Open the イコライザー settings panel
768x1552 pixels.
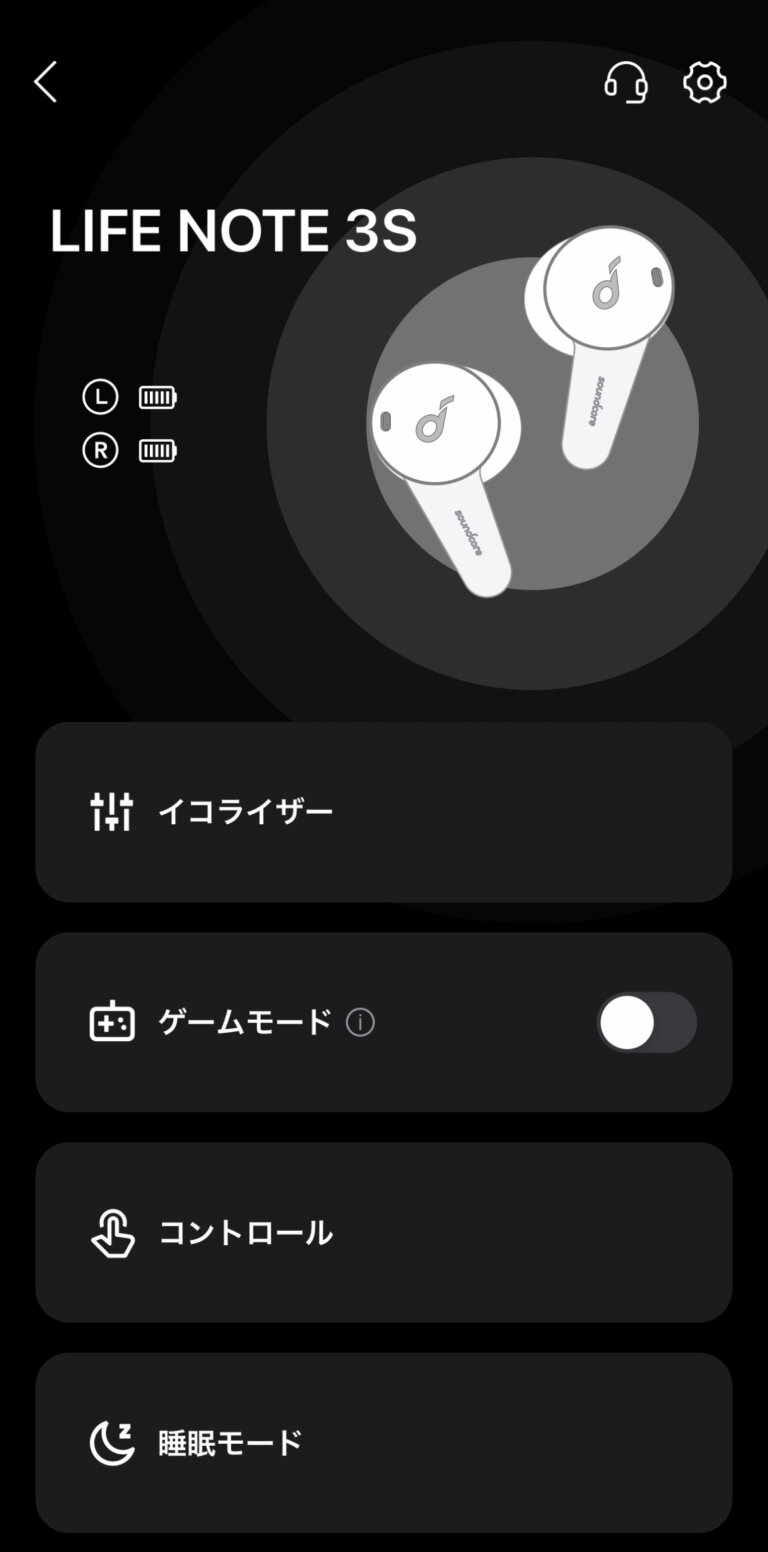coord(383,810)
